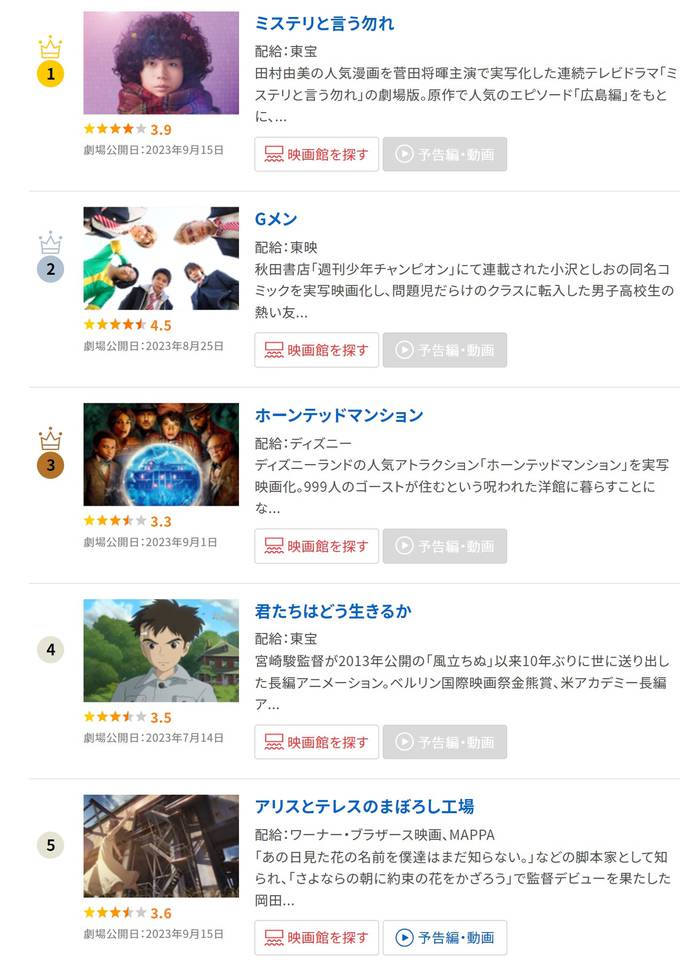Watch trailer for アリスとテレスのまぼろし工場
Viewport: 700px width, 968px height.
click(444, 938)
